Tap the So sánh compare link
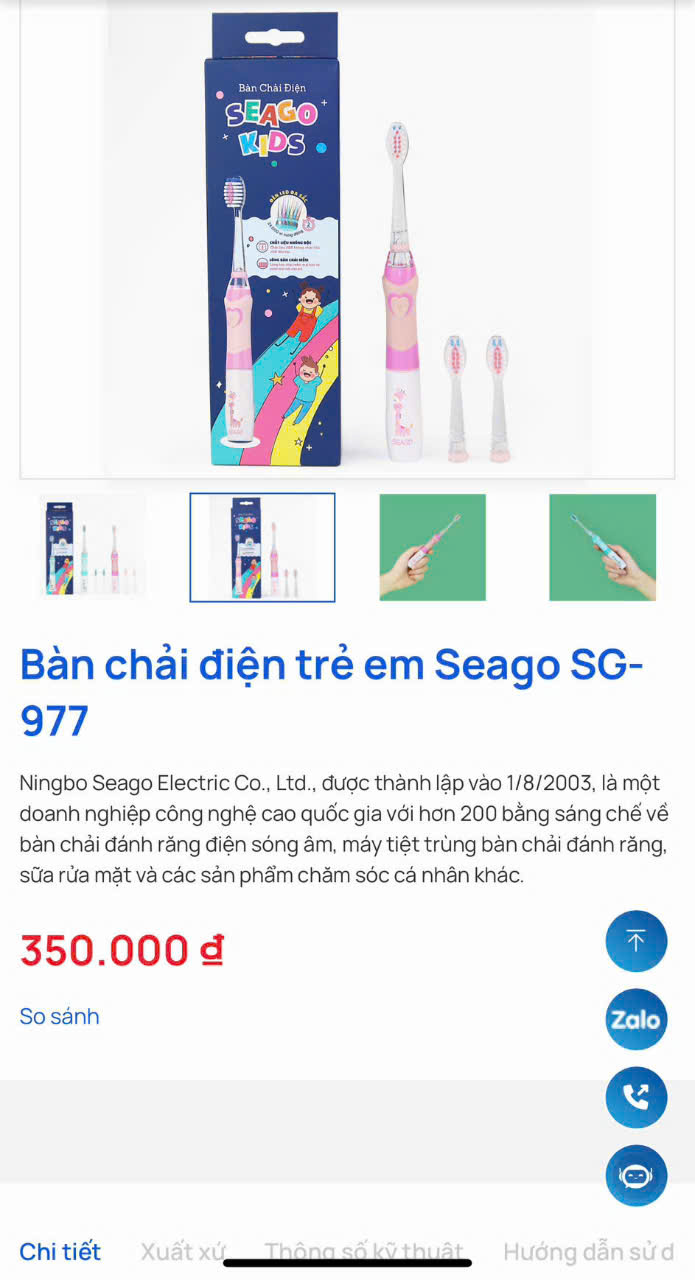 60,1017
